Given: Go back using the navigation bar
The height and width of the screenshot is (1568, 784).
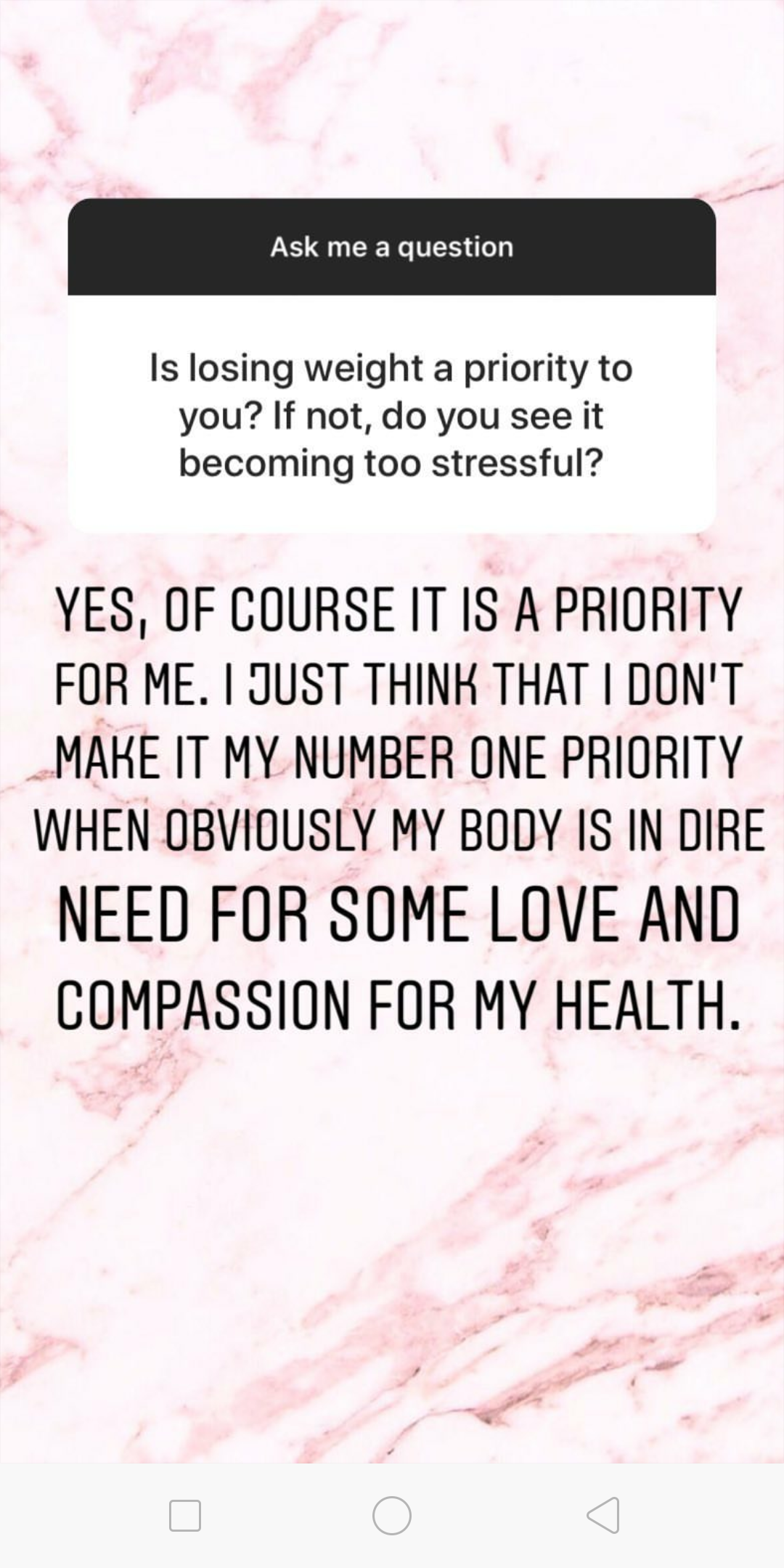Looking at the screenshot, I should coord(603,1515).
